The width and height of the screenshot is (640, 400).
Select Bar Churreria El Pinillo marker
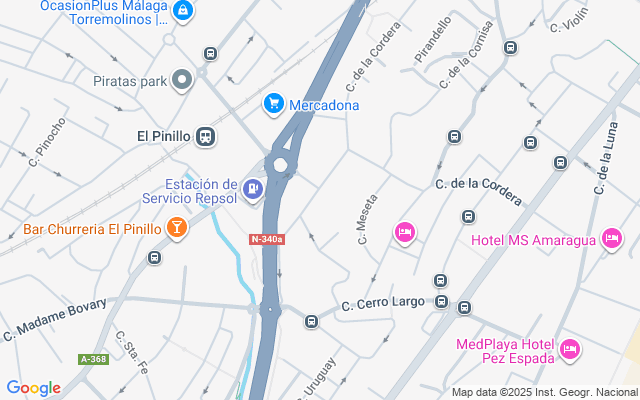[177, 229]
